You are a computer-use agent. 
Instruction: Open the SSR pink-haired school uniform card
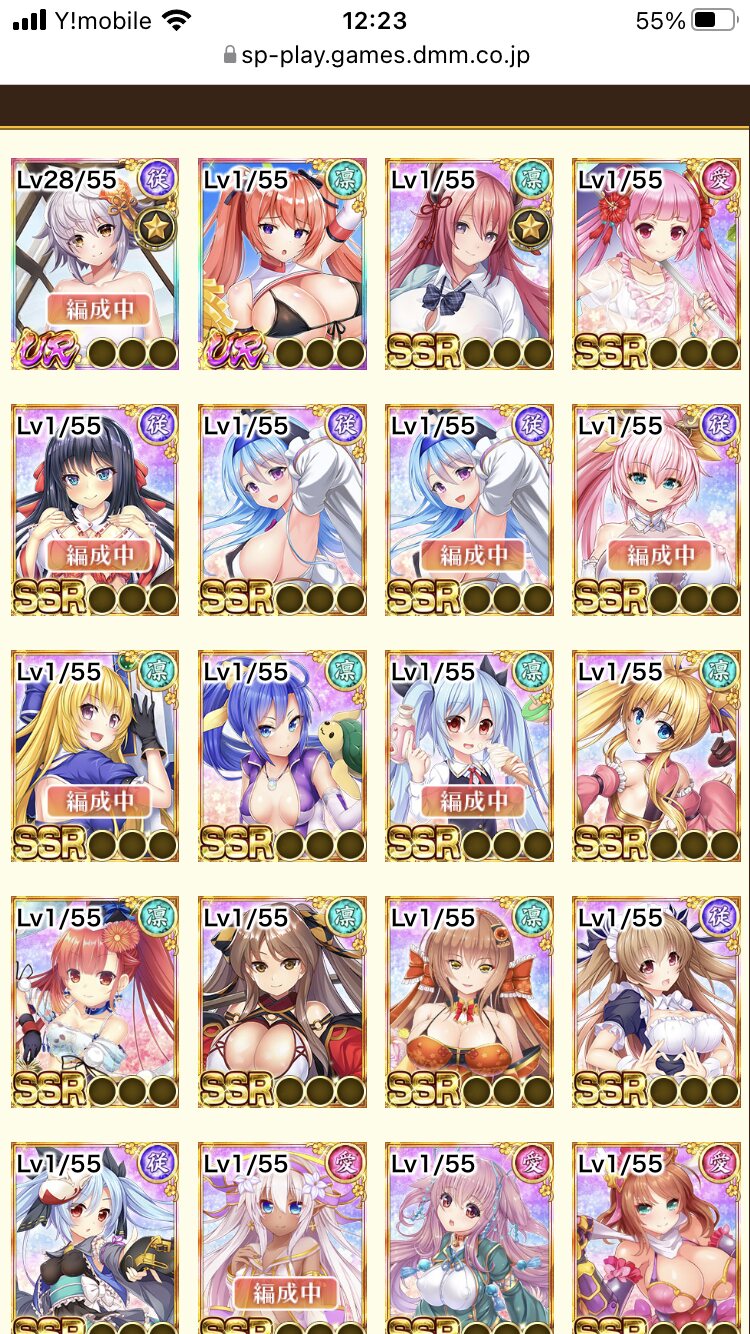(x=470, y=264)
